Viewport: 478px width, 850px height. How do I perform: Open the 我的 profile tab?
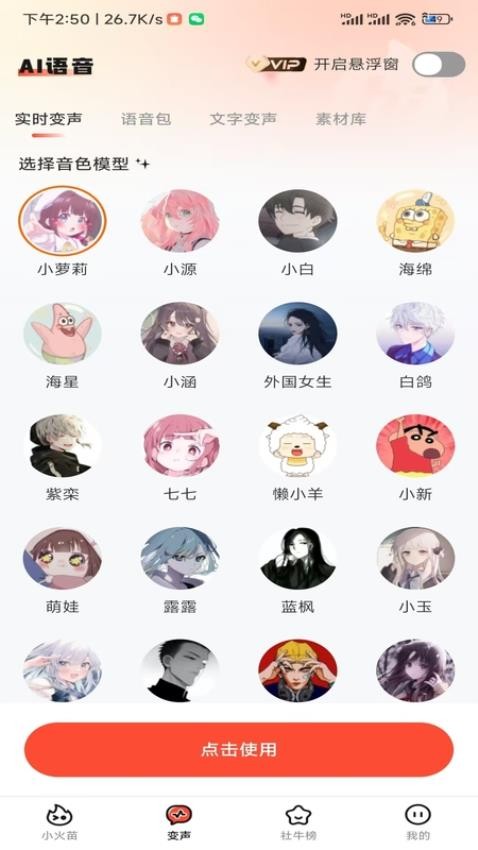pyautogui.click(x=417, y=822)
